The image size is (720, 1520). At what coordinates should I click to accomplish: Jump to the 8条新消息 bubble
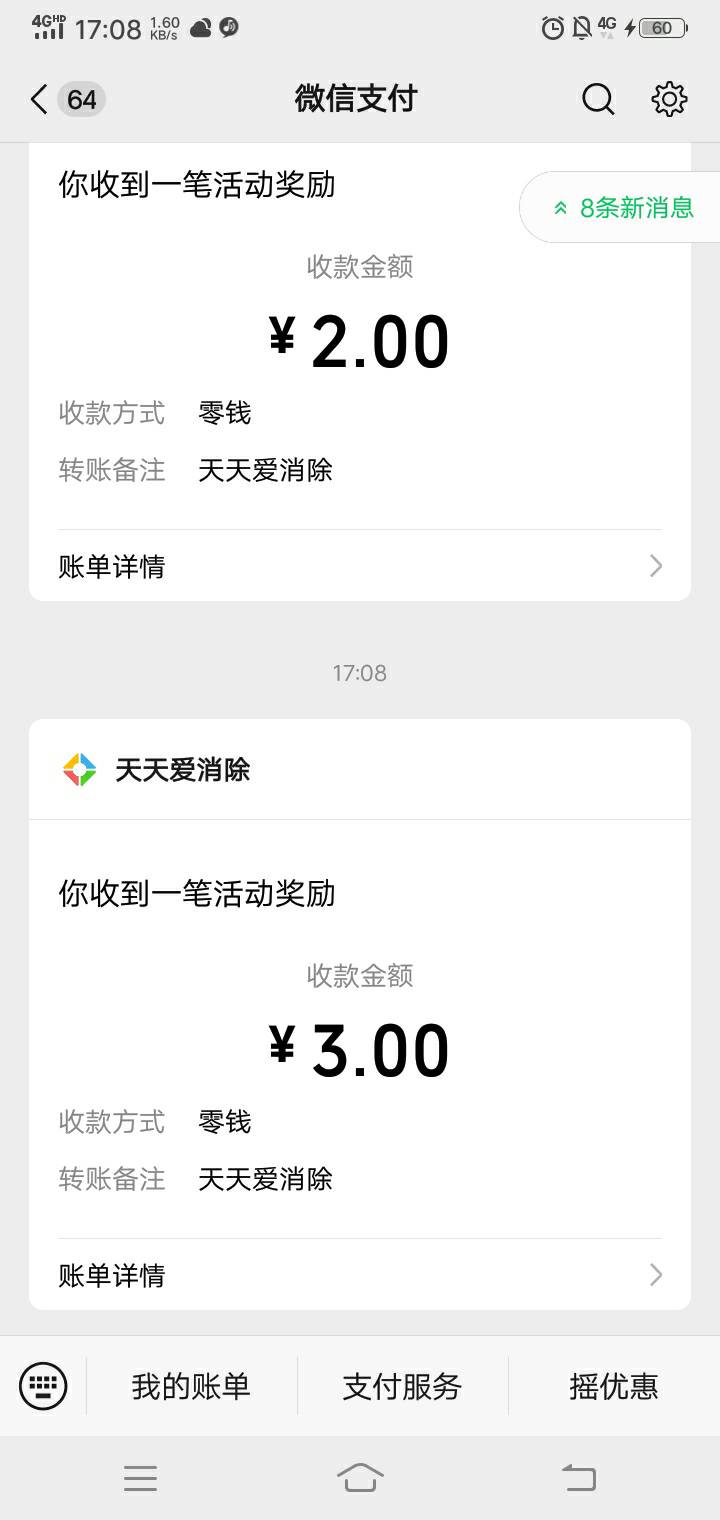(x=621, y=207)
